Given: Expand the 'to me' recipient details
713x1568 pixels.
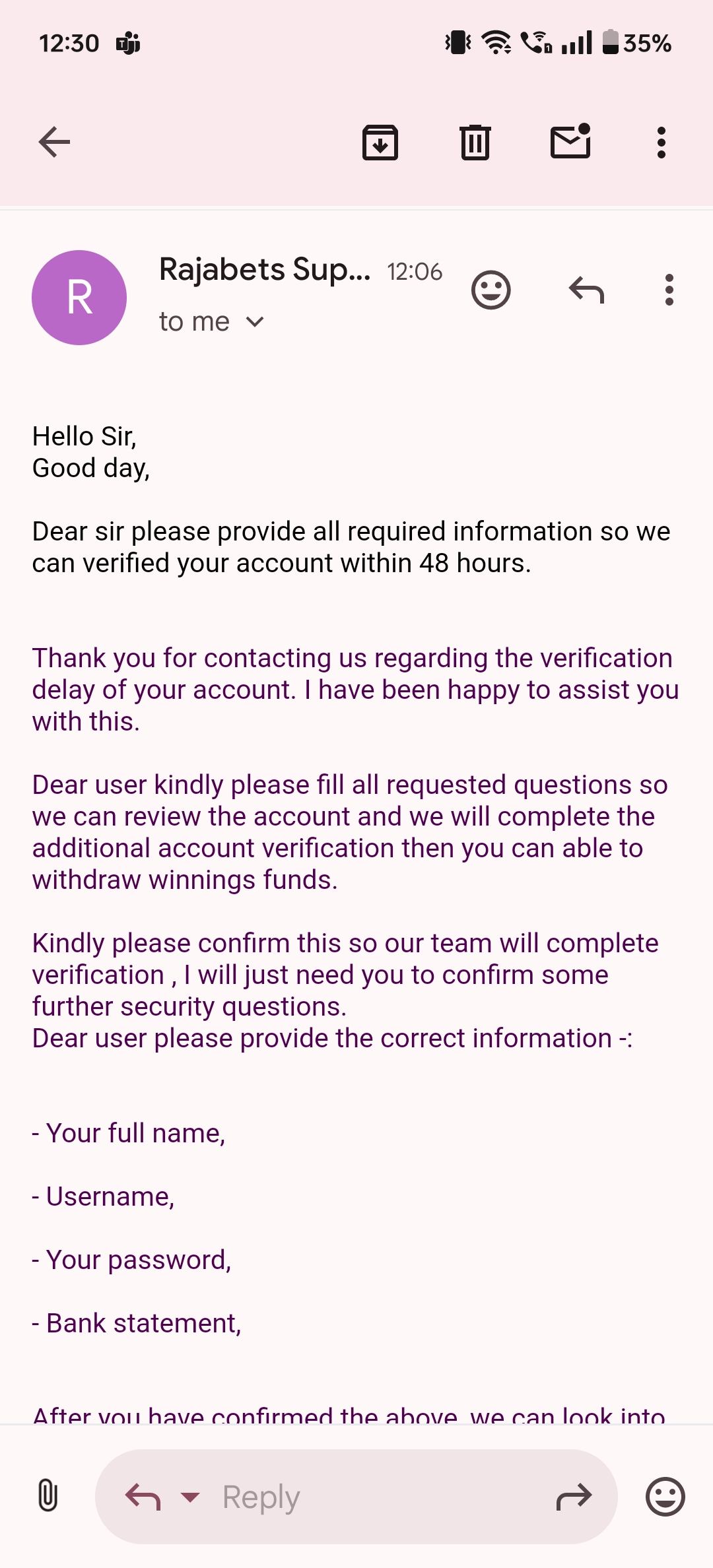Looking at the screenshot, I should click(255, 322).
